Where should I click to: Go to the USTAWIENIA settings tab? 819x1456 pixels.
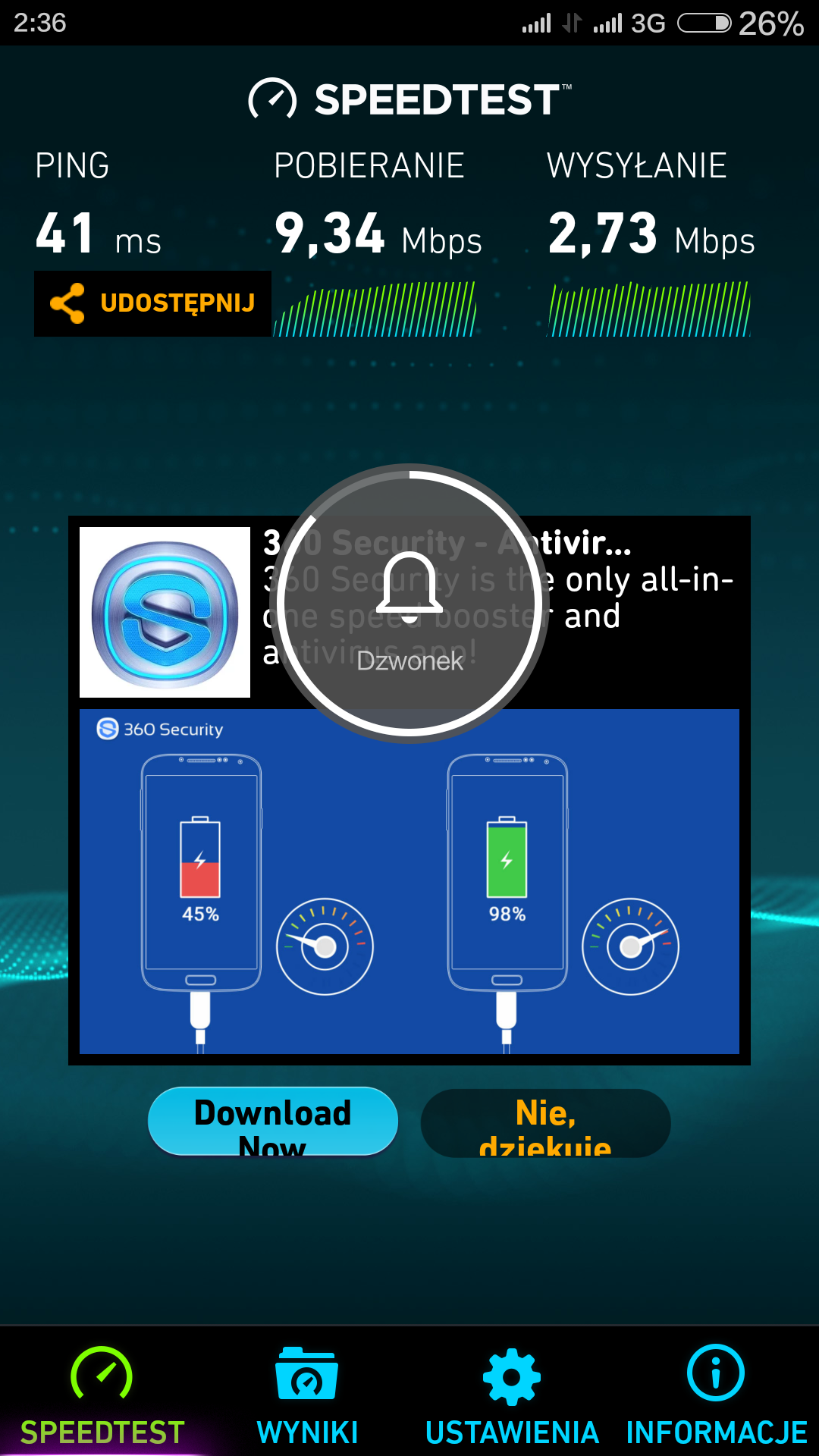point(512,1395)
